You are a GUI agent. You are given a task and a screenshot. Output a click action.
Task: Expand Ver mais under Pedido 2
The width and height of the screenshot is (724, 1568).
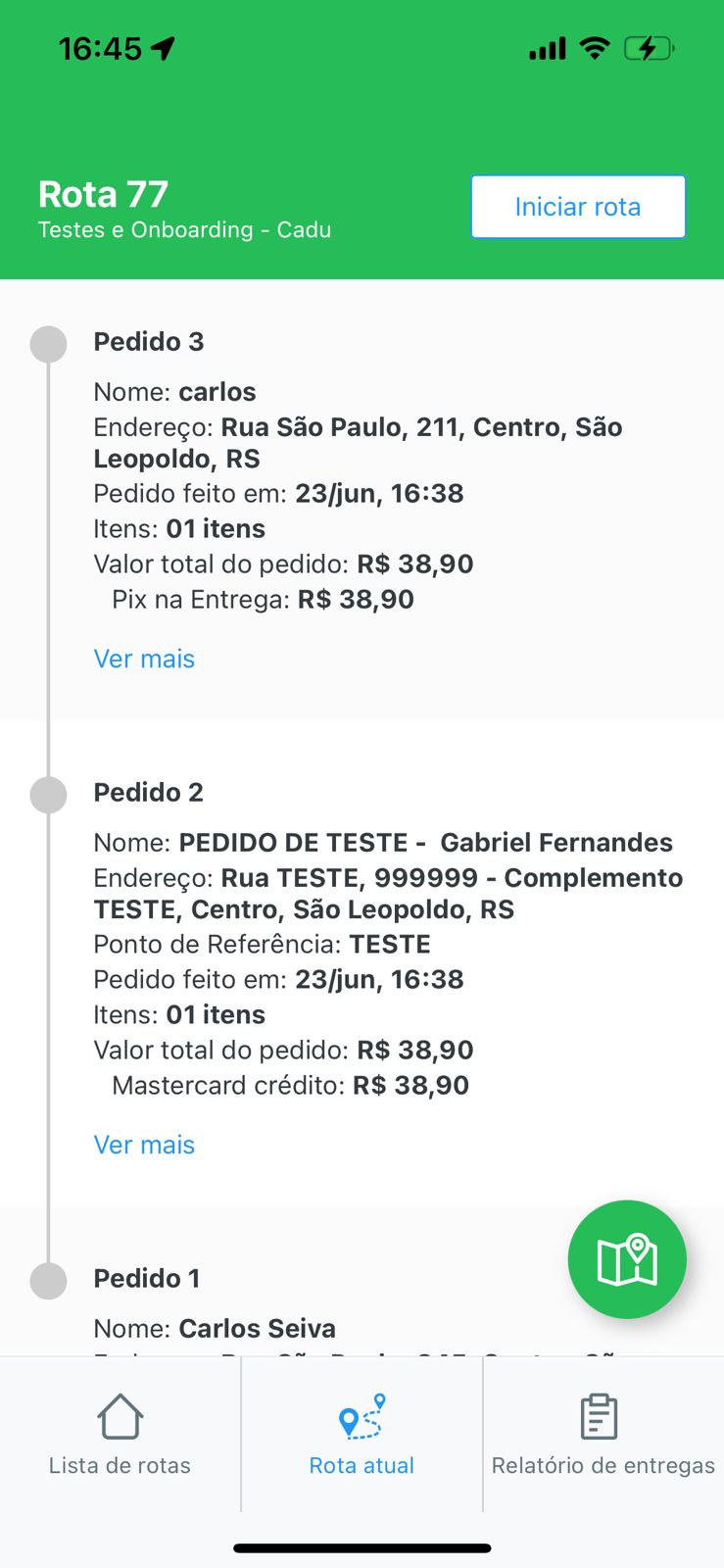[x=144, y=1145]
